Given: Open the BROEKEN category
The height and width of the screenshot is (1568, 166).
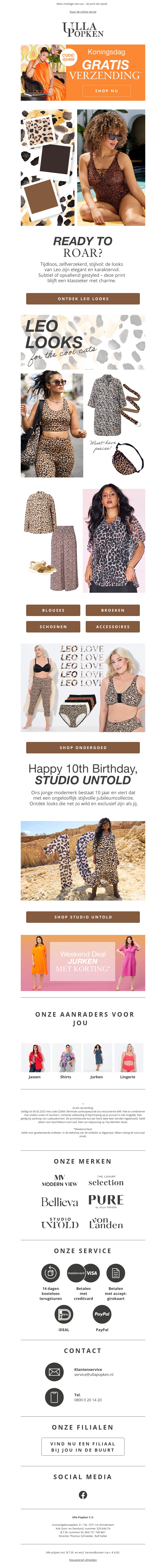Looking at the screenshot, I should pos(113,610).
